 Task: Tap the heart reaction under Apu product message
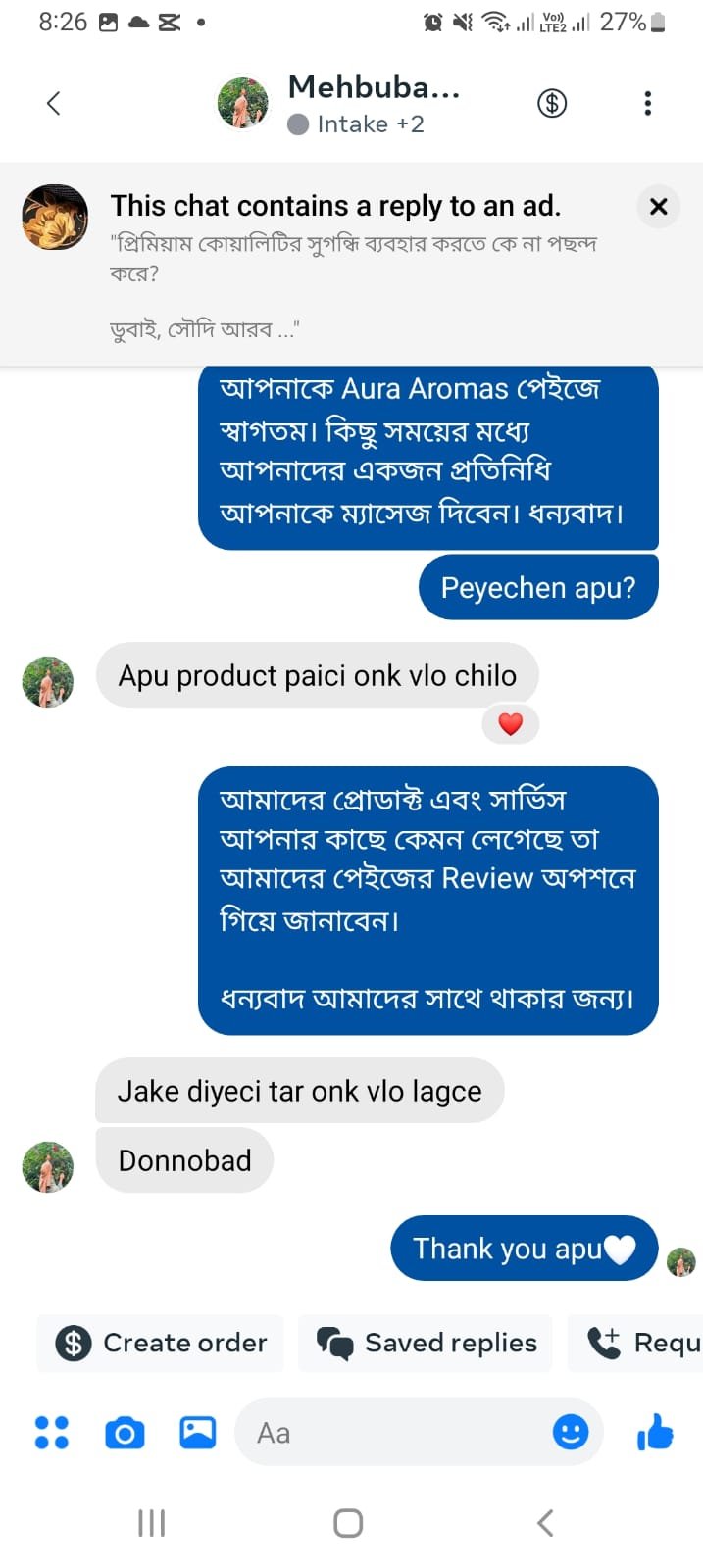tap(510, 724)
